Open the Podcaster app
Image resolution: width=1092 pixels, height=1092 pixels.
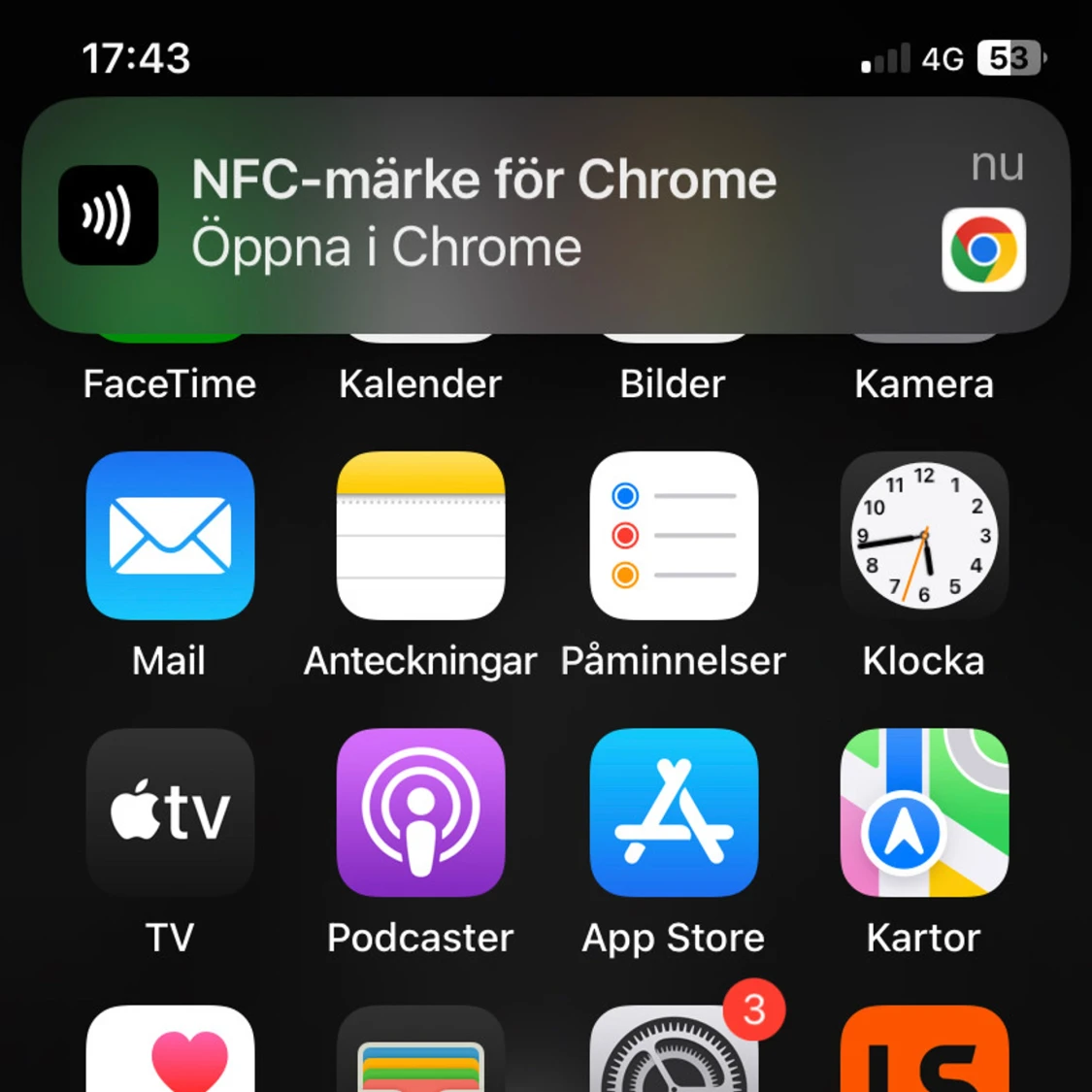point(420,812)
